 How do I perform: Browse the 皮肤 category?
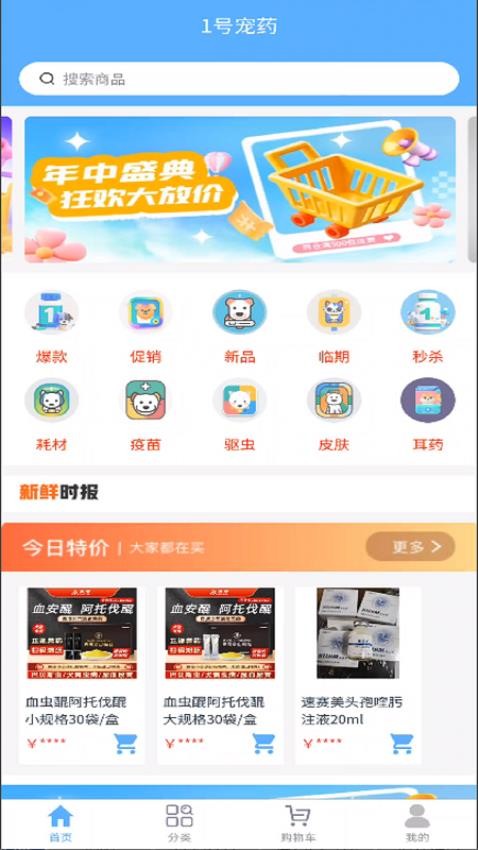[334, 415]
